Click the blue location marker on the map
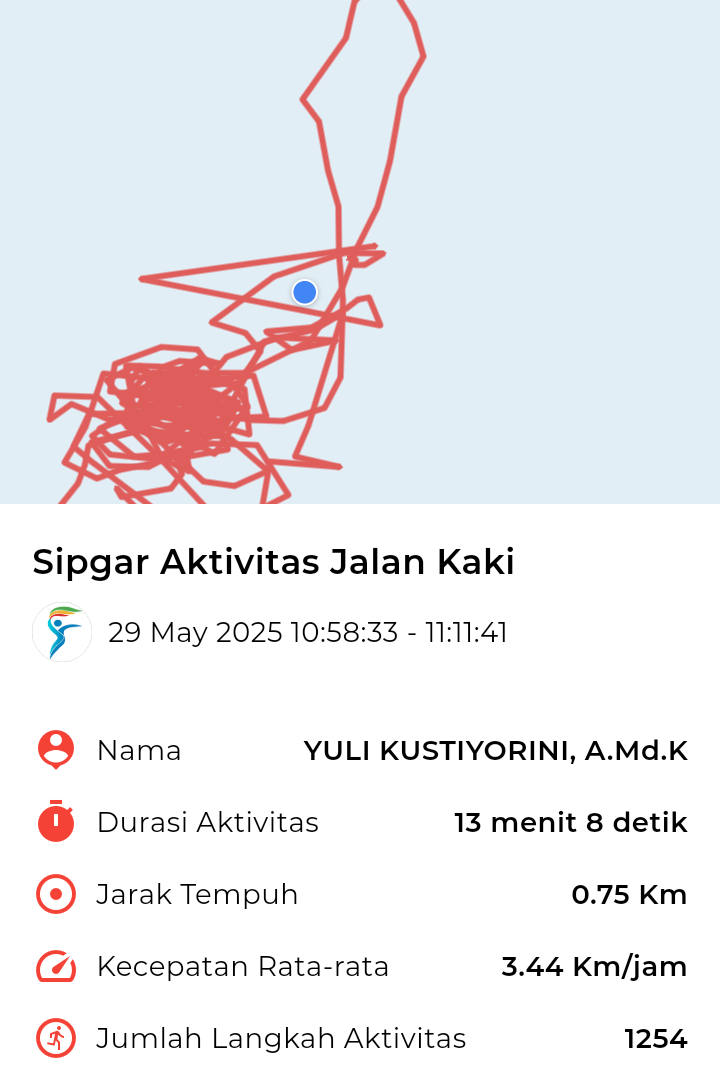This screenshot has height=1080, width=720. pyautogui.click(x=304, y=292)
